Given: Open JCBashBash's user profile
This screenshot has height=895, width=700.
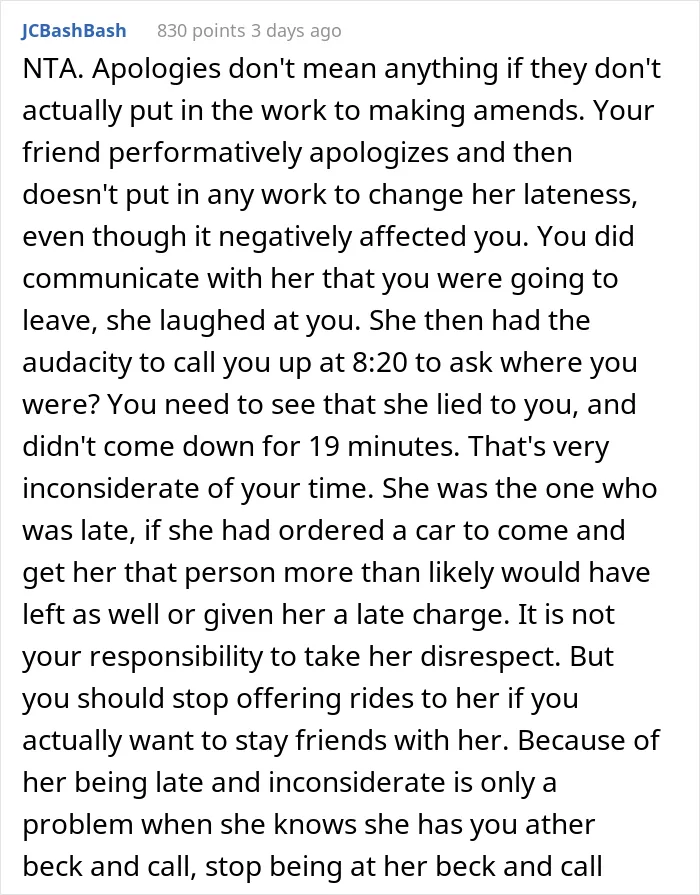Looking at the screenshot, I should point(74,31).
